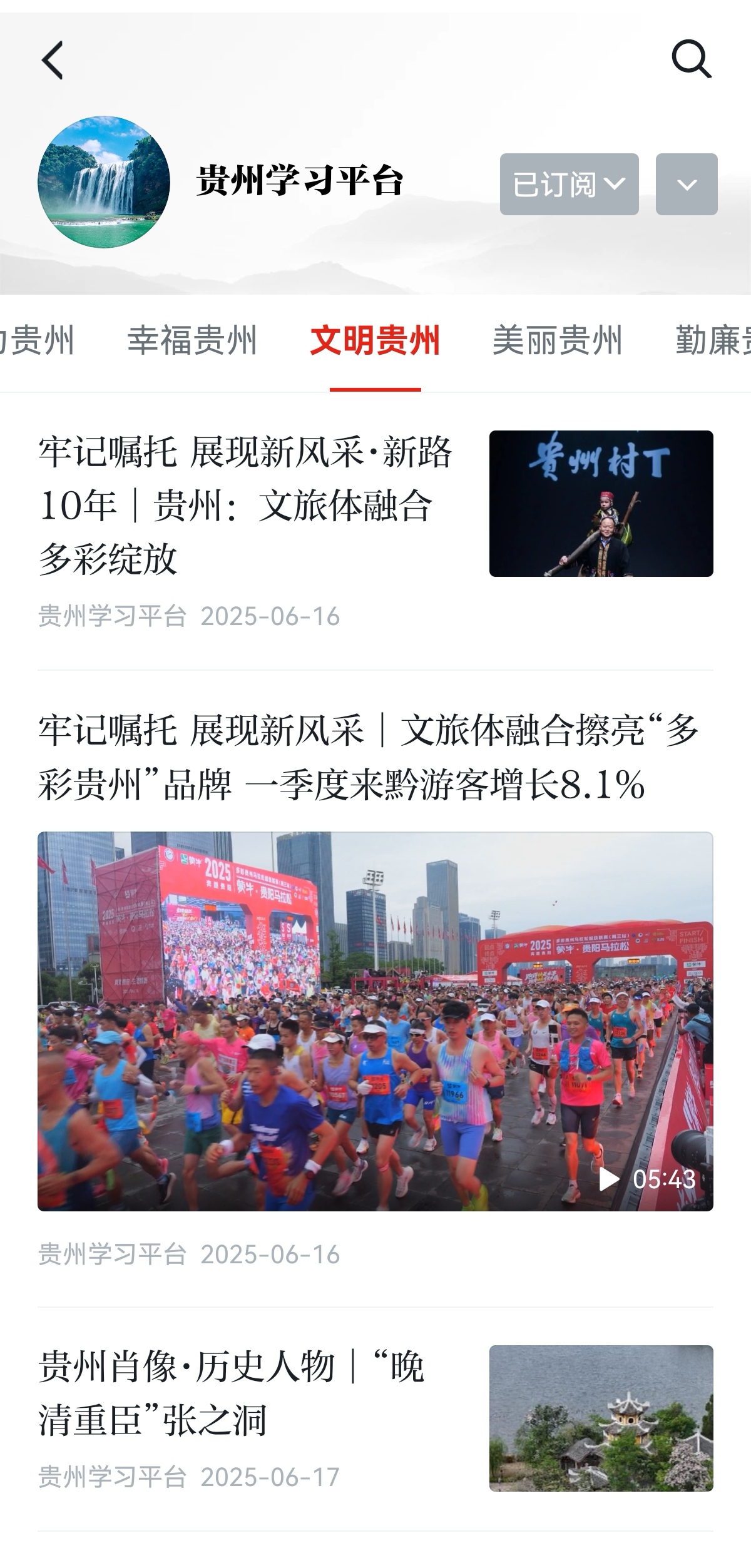The image size is (751, 1568).
Task: Open the 贵州村T thumbnail image
Action: tap(601, 504)
